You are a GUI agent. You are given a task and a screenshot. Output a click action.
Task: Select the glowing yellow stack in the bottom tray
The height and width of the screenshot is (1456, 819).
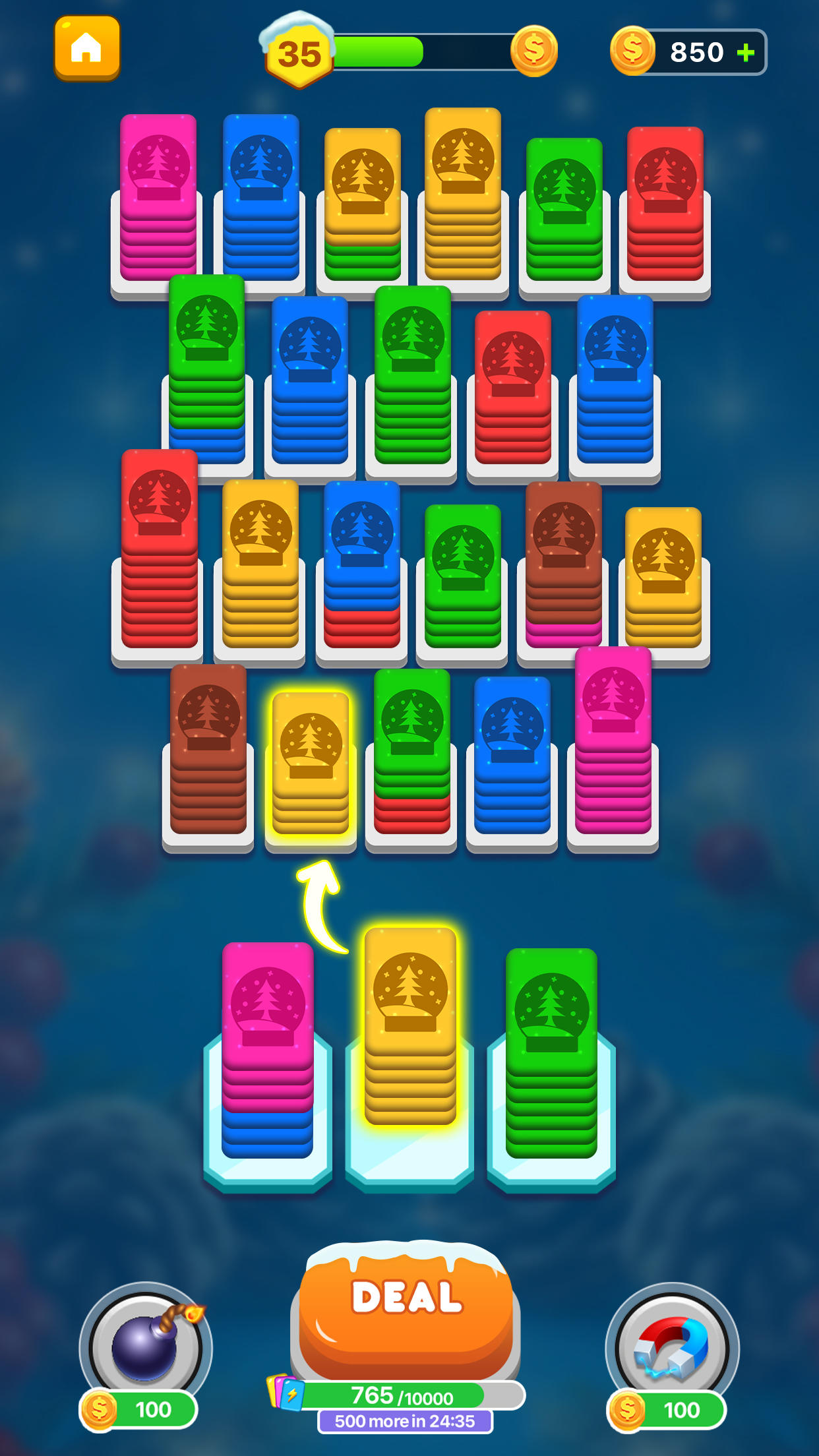pyautogui.click(x=409, y=1029)
